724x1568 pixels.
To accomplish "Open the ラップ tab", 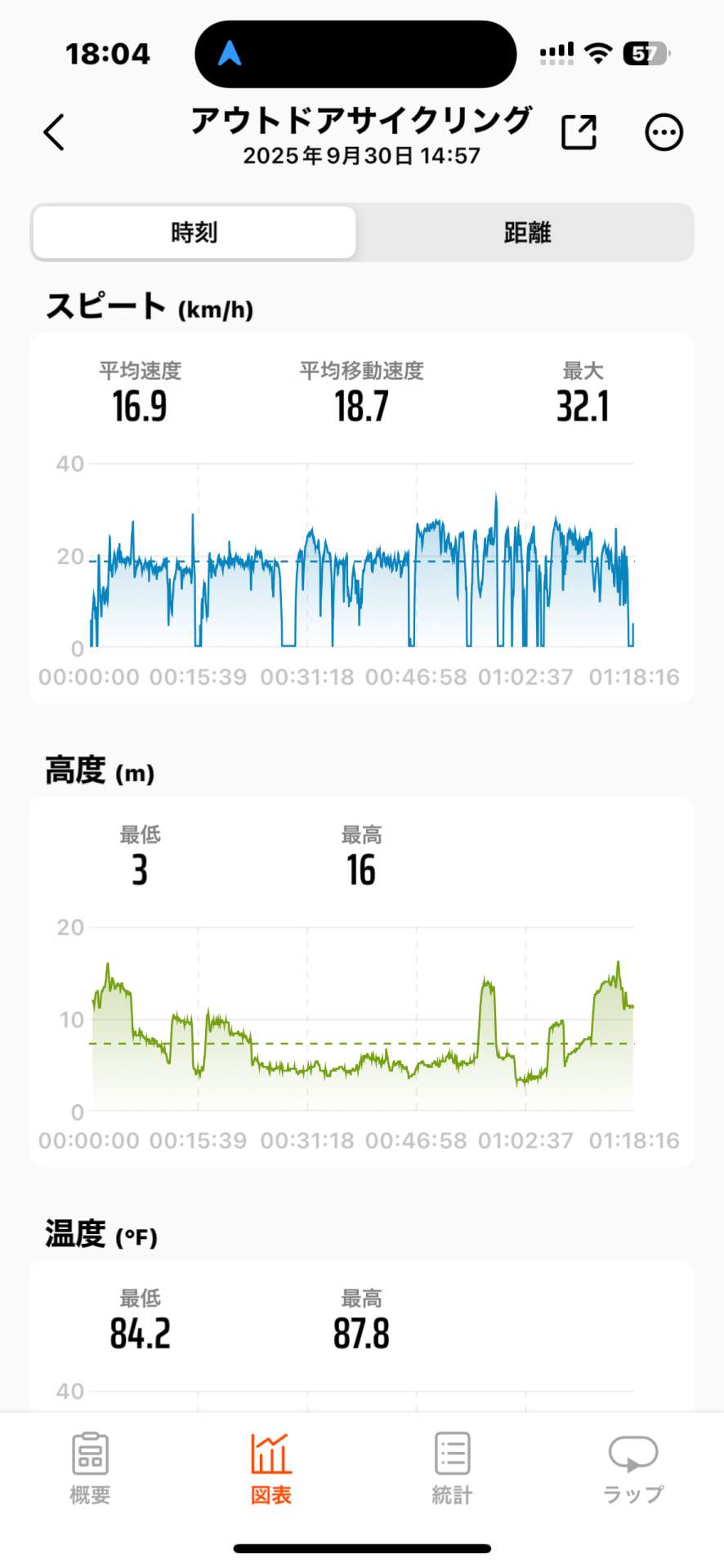I will click(x=633, y=1468).
